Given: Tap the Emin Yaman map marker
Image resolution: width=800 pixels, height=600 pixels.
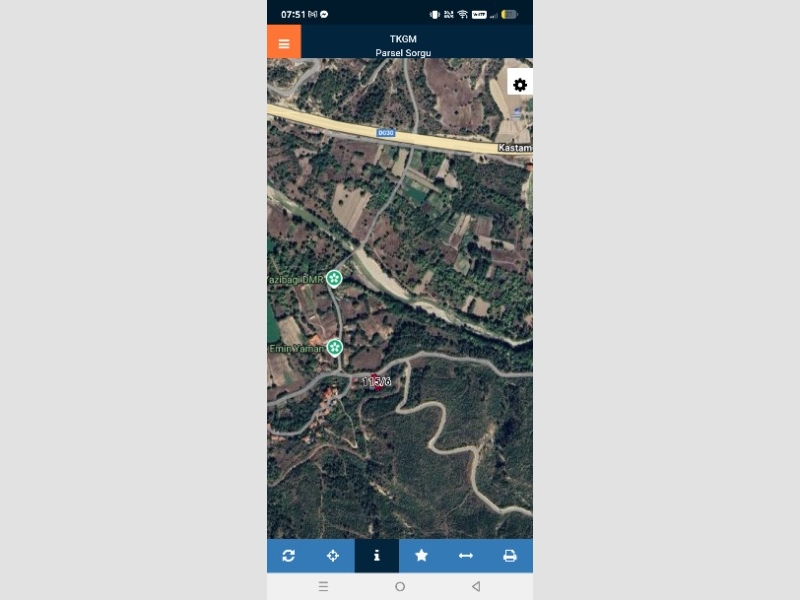Looking at the screenshot, I should tap(335, 347).
